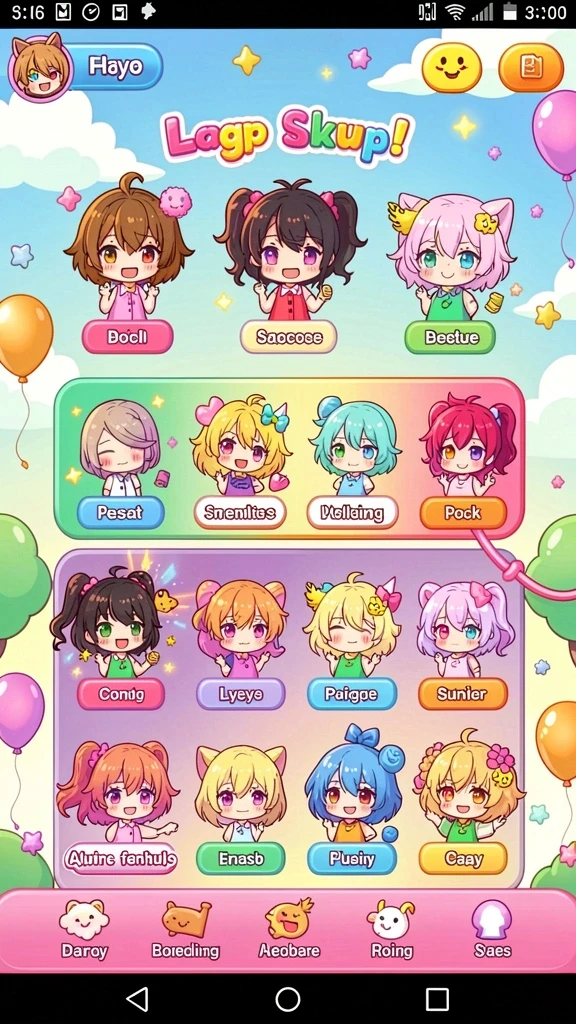Open the Boredling tab
Image resolution: width=576 pixels, height=1024 pixels.
[186, 930]
